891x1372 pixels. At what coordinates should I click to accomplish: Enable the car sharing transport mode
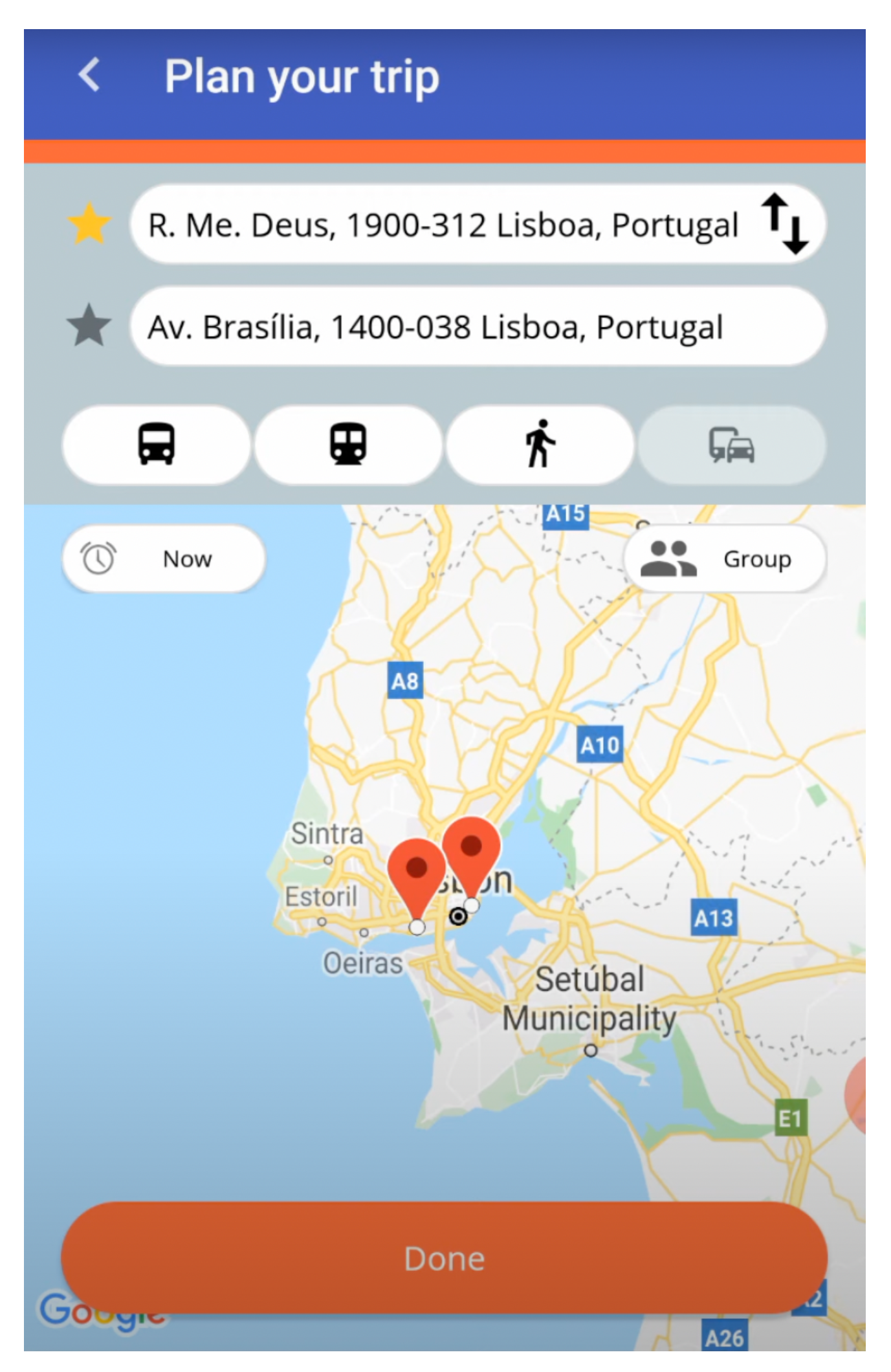click(731, 445)
